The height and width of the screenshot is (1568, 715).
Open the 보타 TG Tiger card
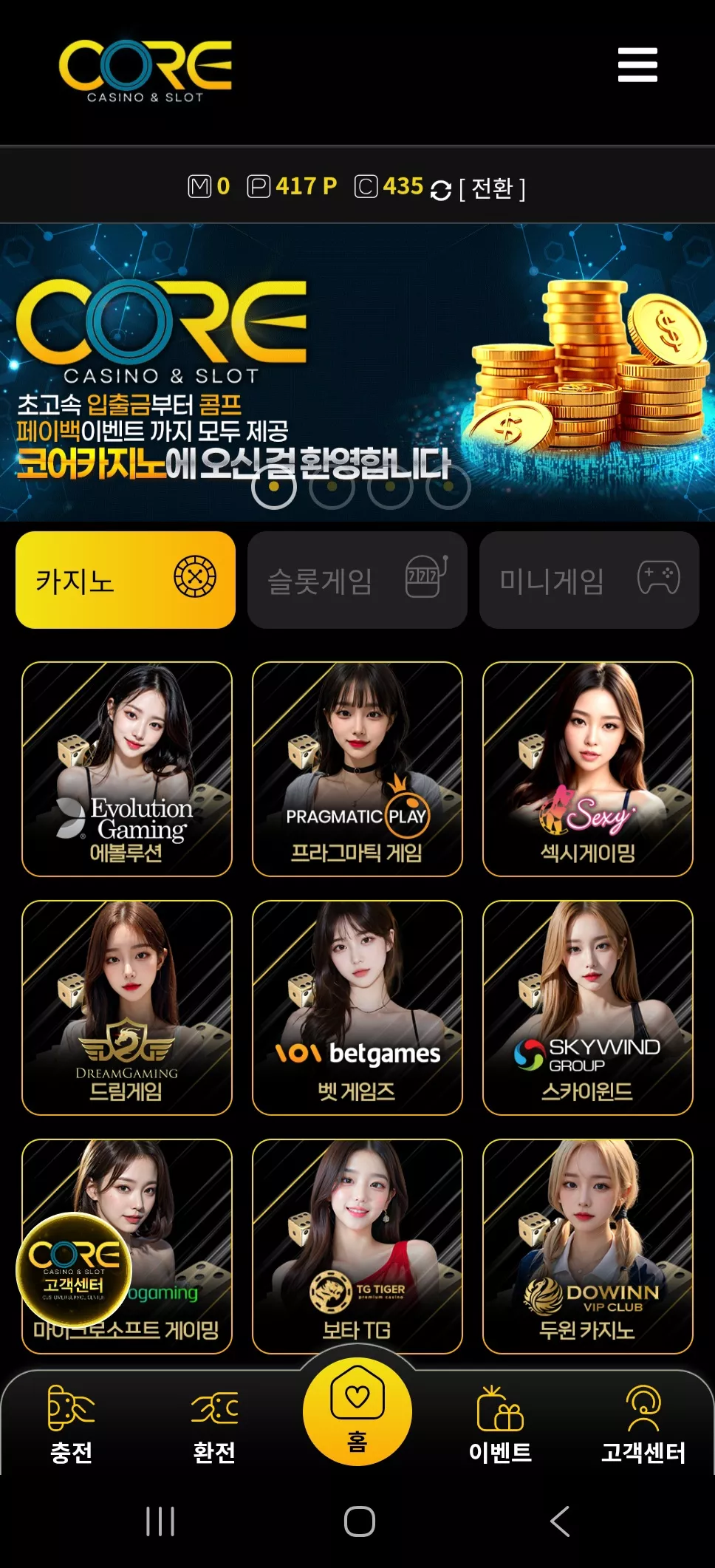click(x=357, y=1247)
